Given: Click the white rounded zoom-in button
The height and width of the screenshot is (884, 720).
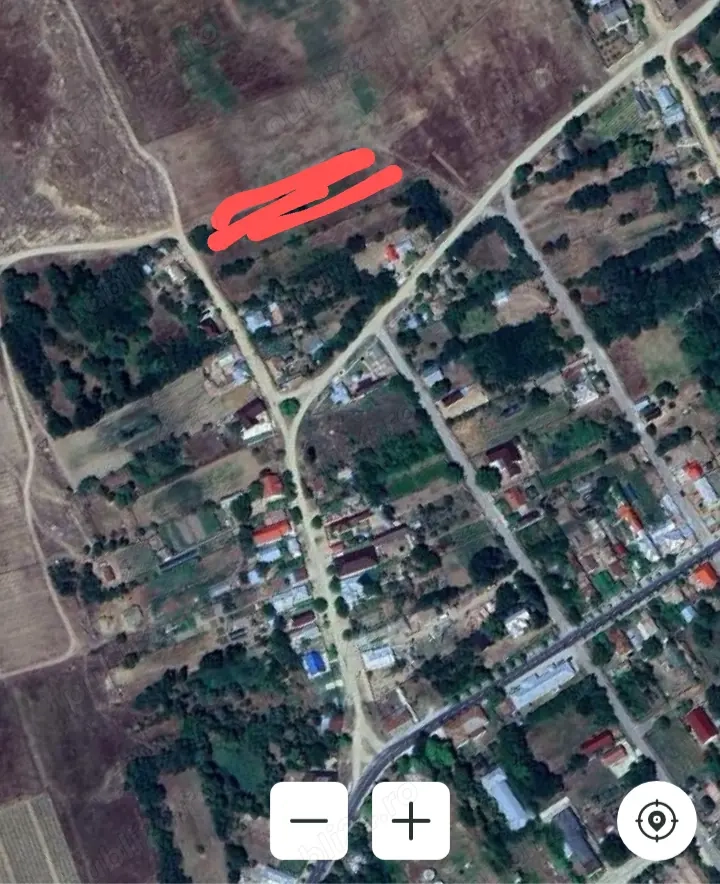Looking at the screenshot, I should pos(409,822).
